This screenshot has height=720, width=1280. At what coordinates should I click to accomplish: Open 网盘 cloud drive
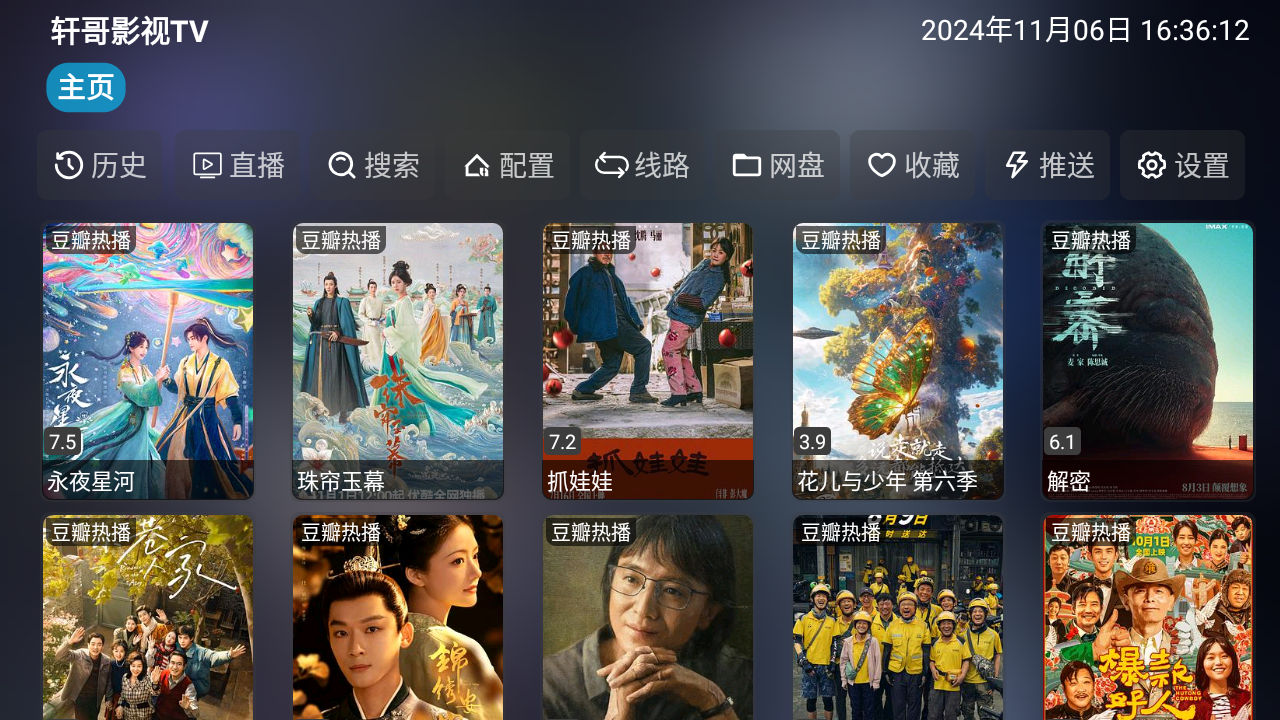(x=778, y=165)
